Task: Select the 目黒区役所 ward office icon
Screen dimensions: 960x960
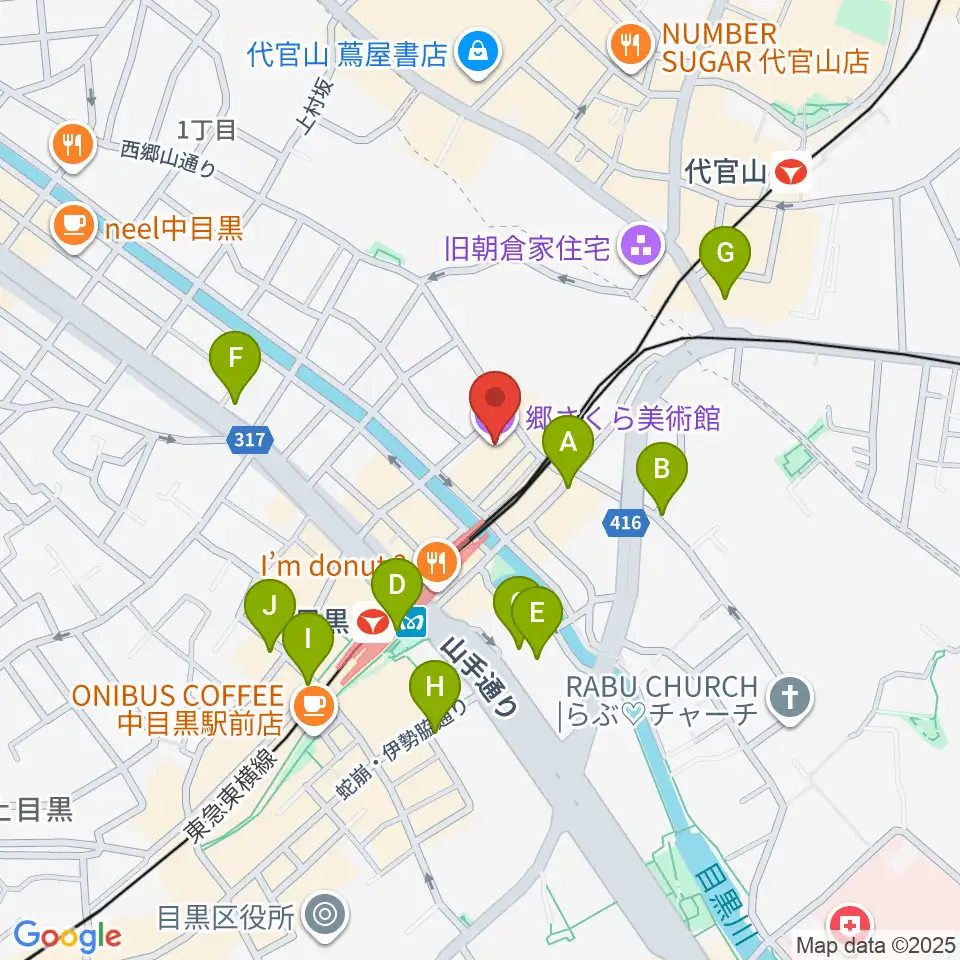Action: 324,914
